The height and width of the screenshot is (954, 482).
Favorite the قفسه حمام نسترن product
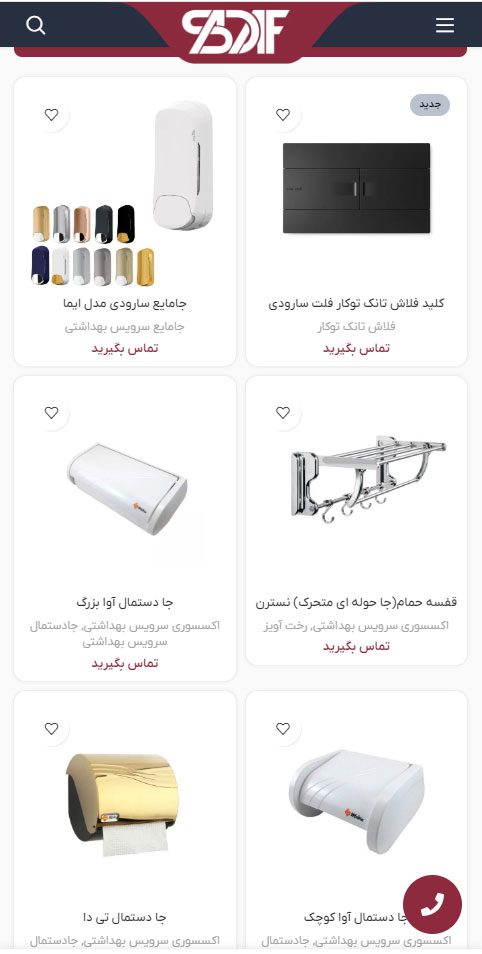click(x=283, y=413)
